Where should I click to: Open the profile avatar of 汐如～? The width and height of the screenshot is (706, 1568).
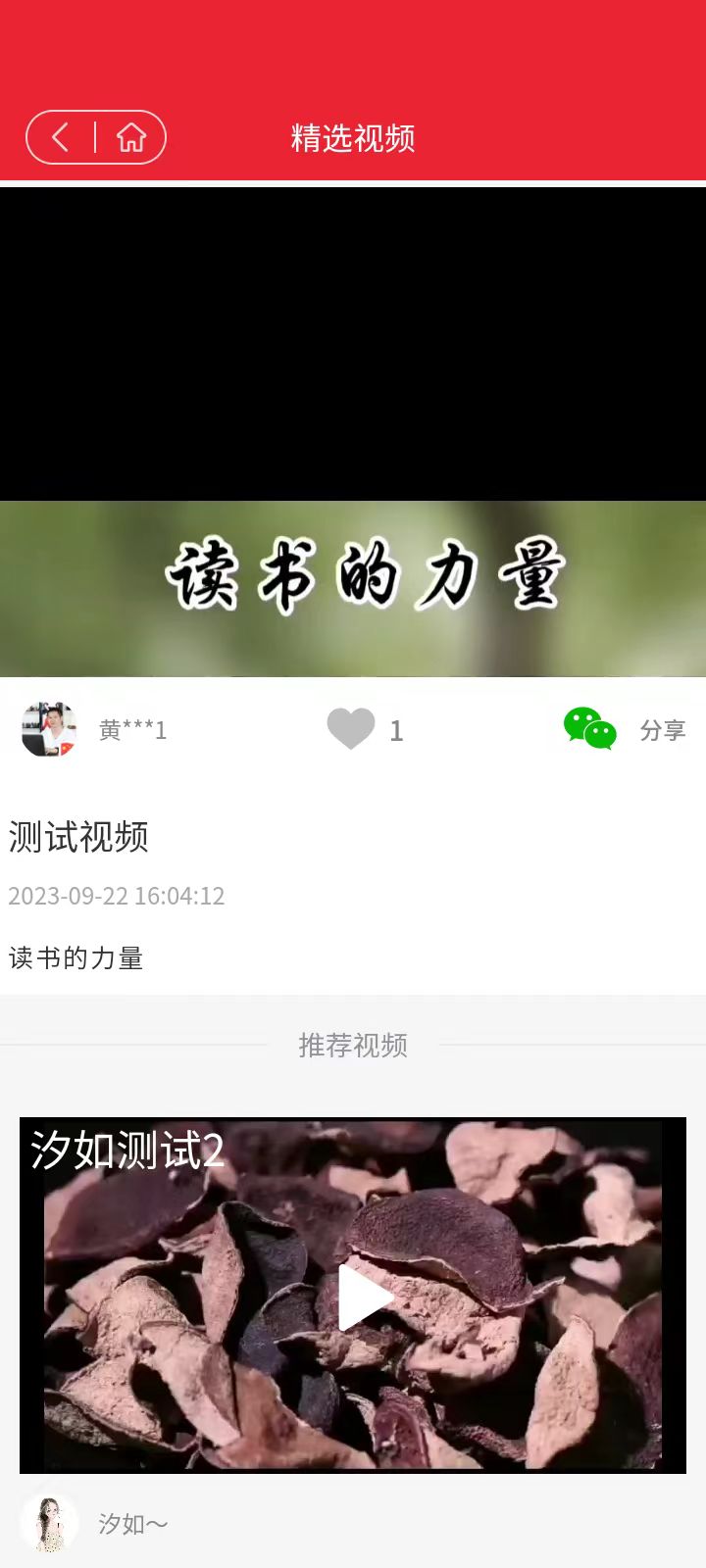pos(49,1523)
